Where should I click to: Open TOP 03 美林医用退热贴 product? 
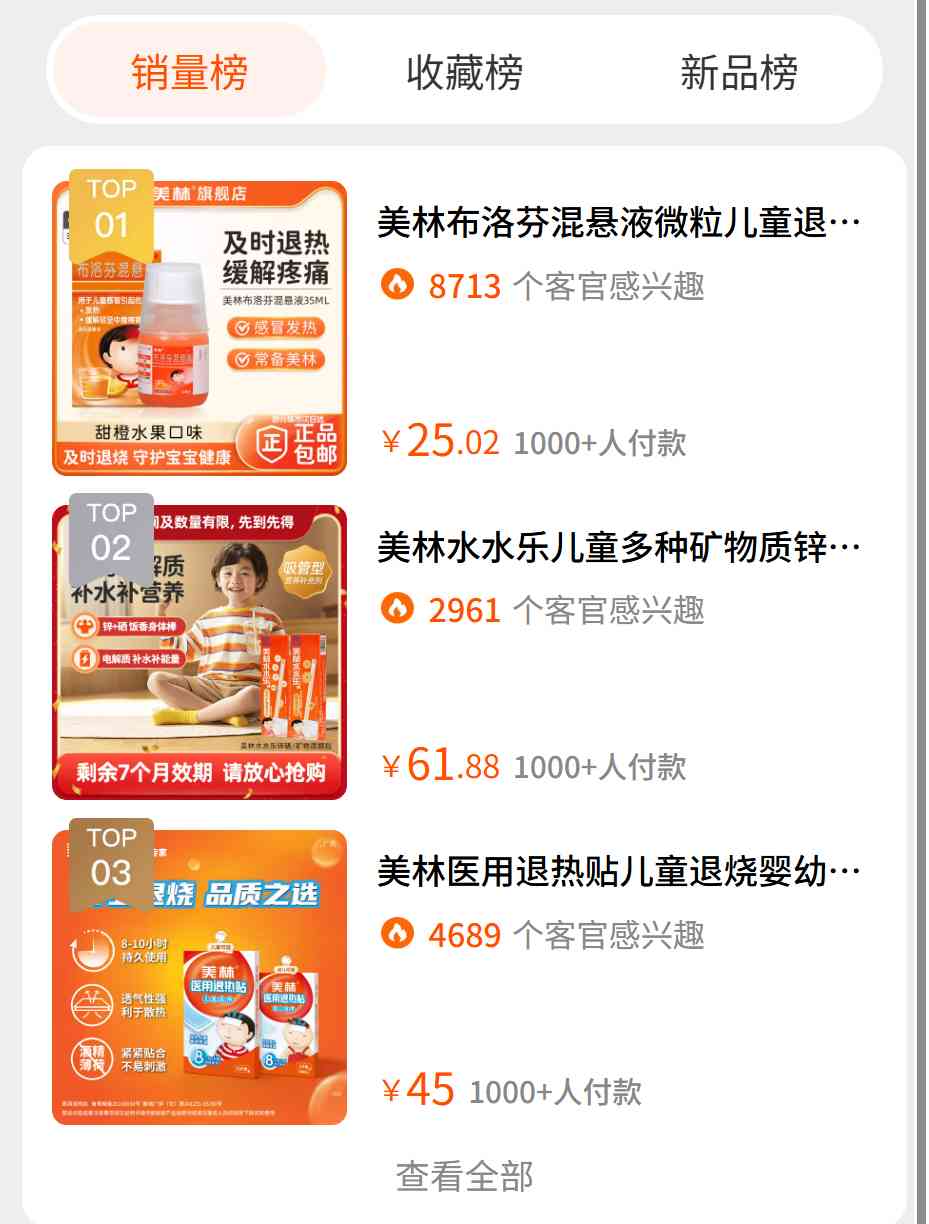tap(617, 872)
